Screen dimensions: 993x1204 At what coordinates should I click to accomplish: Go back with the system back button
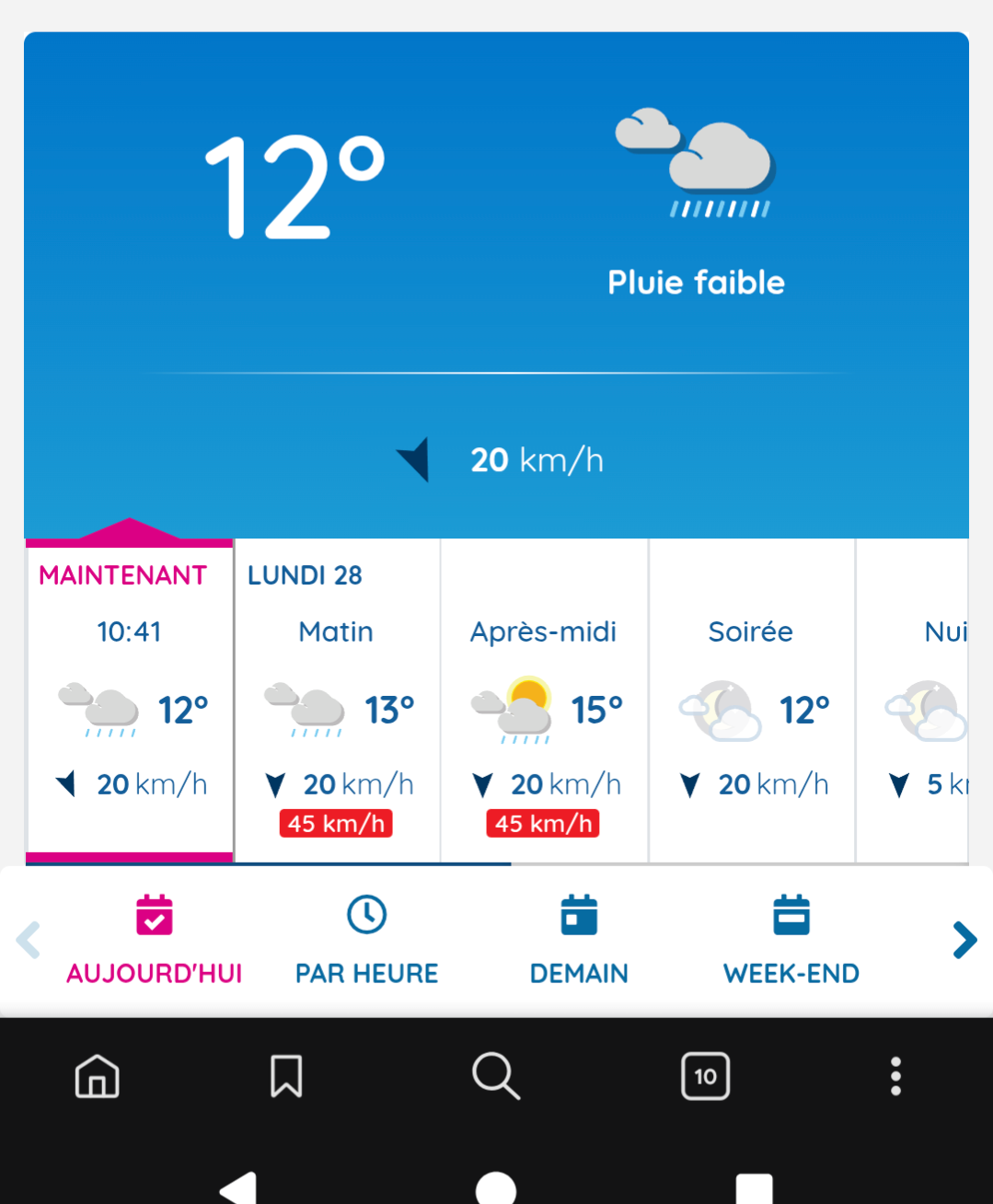[x=238, y=1187]
